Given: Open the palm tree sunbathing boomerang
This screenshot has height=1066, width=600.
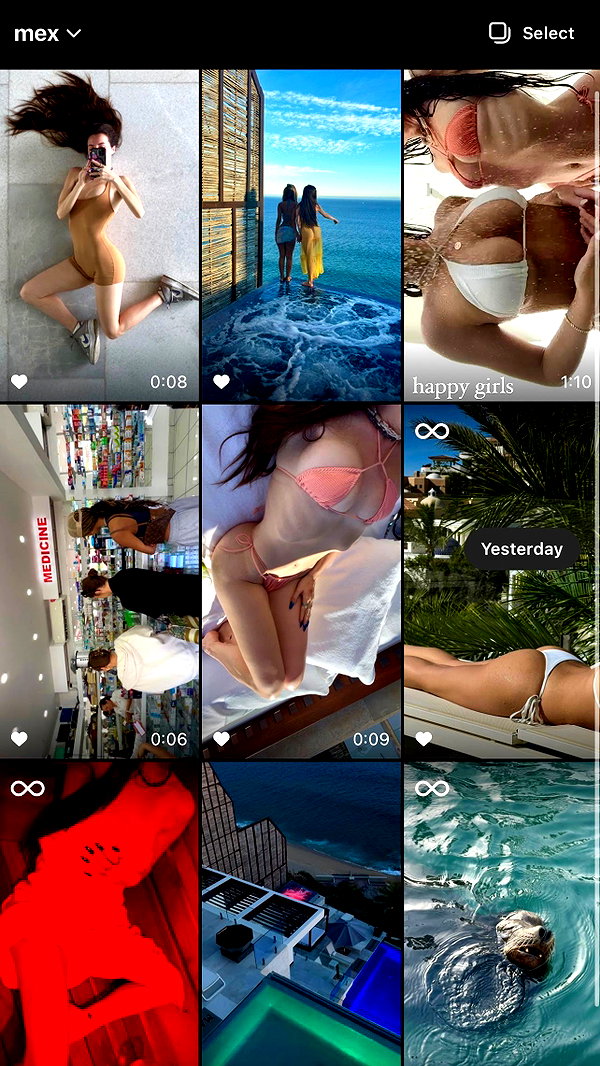Looking at the screenshot, I should click(501, 581).
